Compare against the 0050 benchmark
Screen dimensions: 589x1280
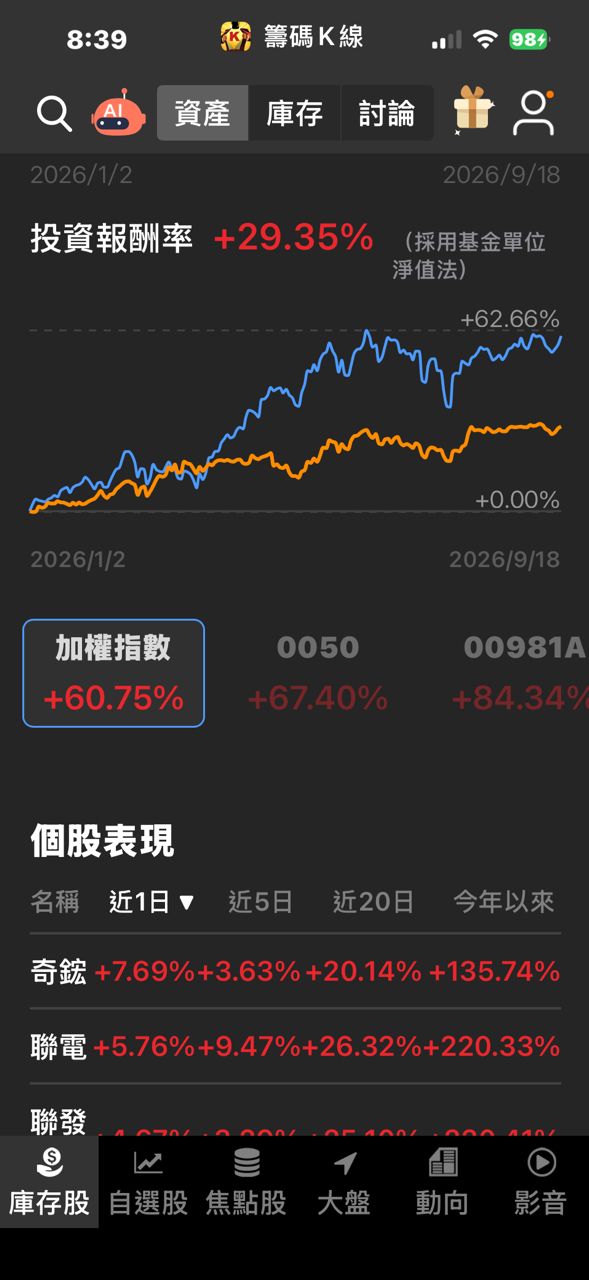pyautogui.click(x=318, y=673)
